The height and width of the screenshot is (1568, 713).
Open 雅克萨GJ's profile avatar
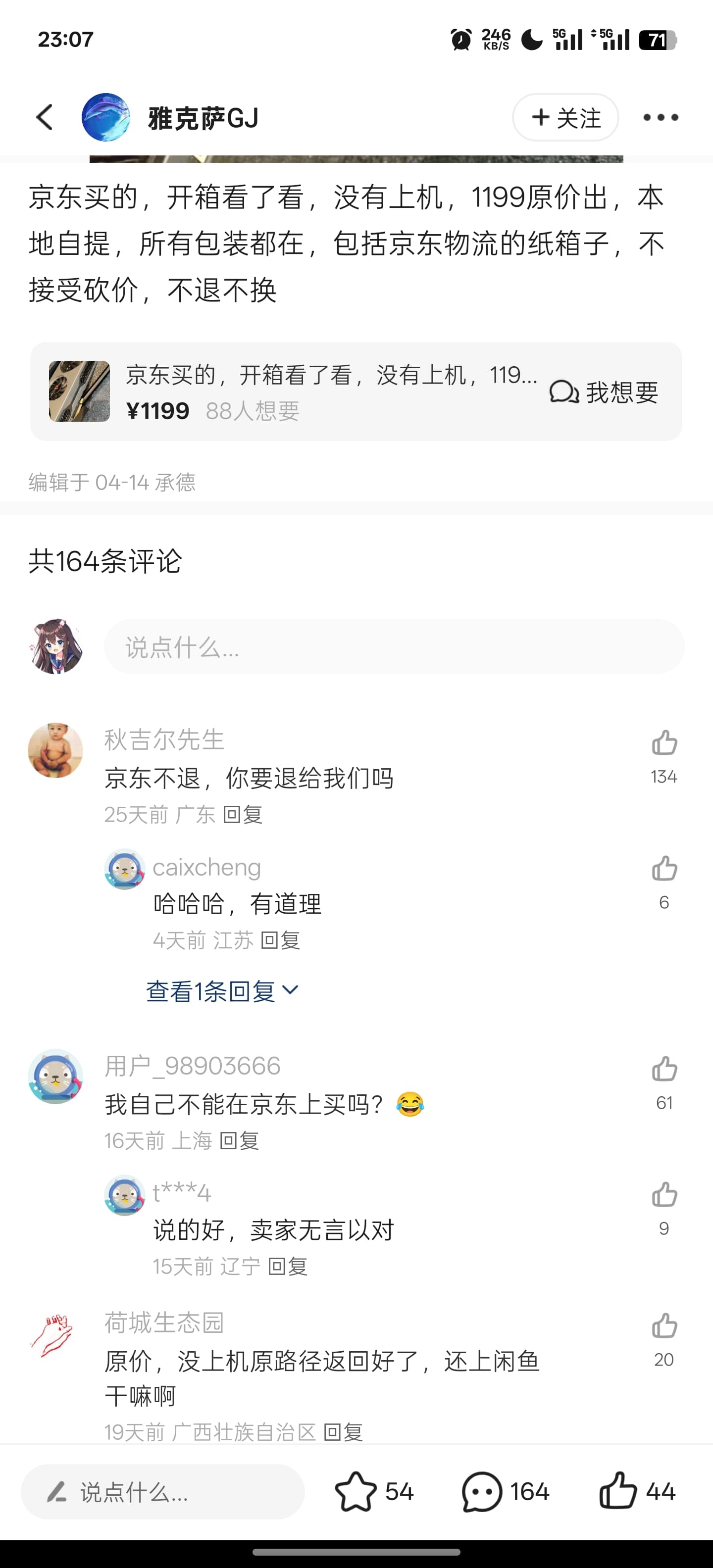[105, 117]
